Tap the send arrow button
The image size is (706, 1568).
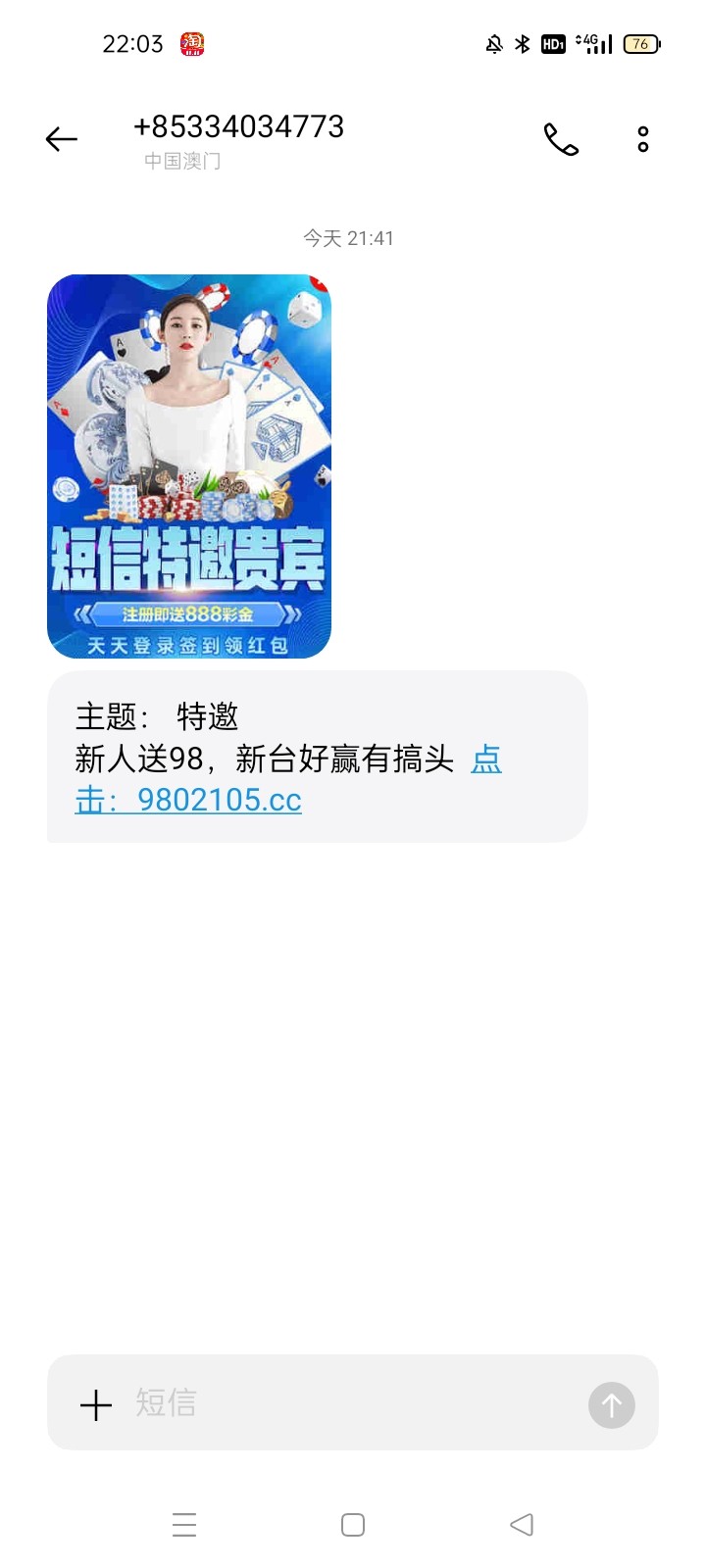(611, 1404)
